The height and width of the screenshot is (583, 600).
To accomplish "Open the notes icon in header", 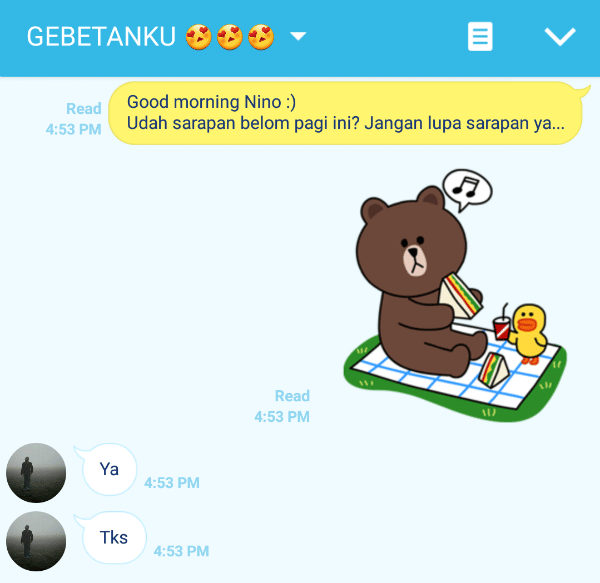I will coord(480,37).
